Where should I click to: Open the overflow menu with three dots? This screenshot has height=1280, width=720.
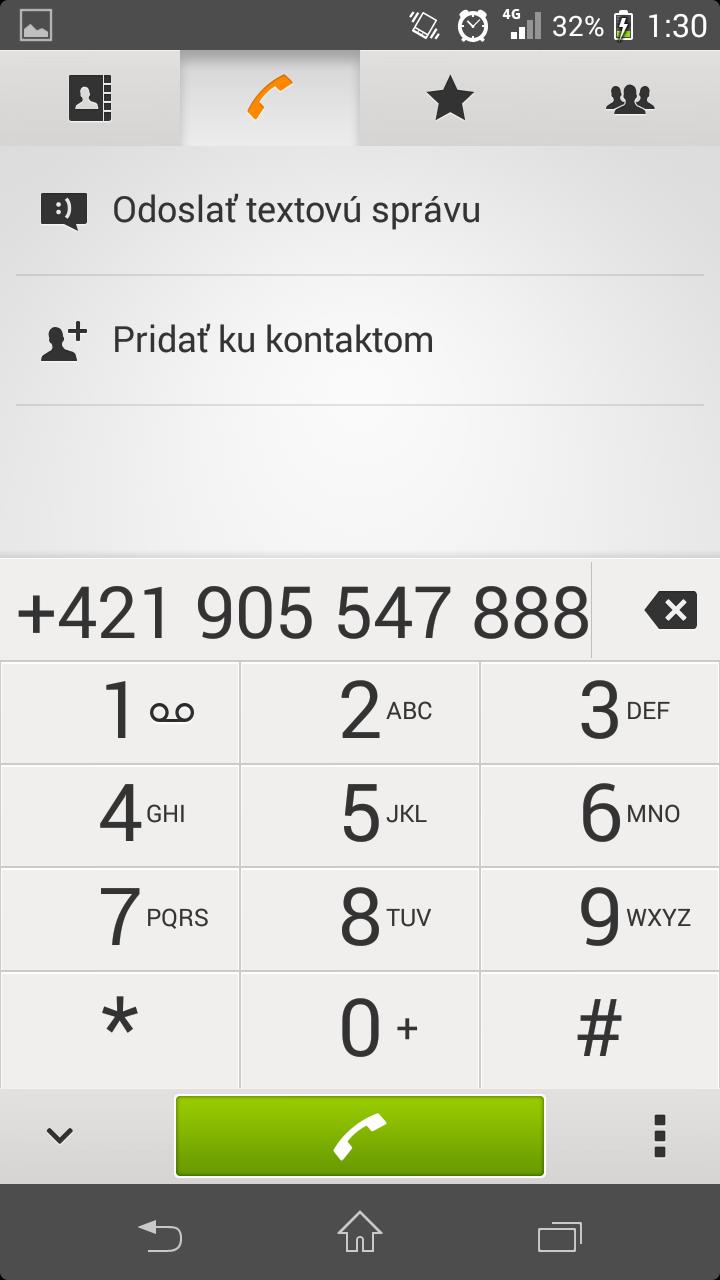(659, 1135)
